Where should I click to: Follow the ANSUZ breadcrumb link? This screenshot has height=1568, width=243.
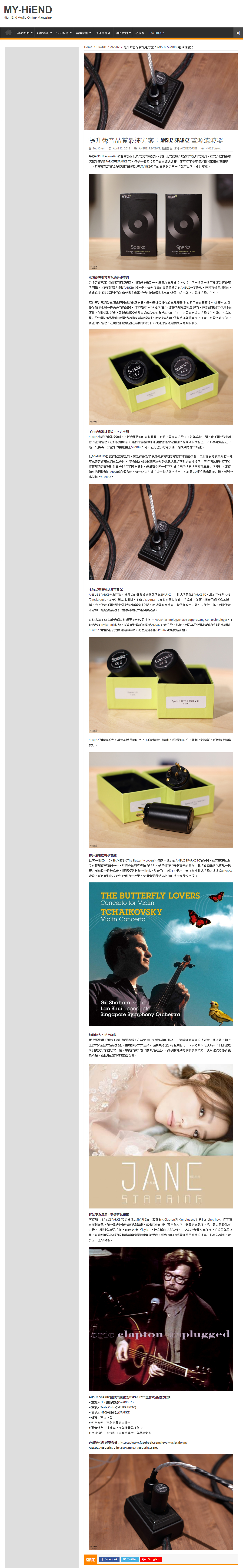coord(114,47)
